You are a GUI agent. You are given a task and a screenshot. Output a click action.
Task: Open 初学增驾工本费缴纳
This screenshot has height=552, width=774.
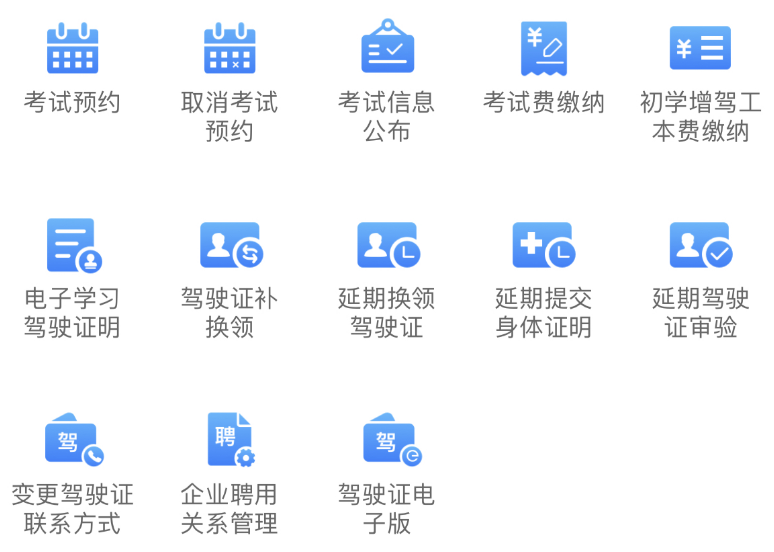point(700,50)
